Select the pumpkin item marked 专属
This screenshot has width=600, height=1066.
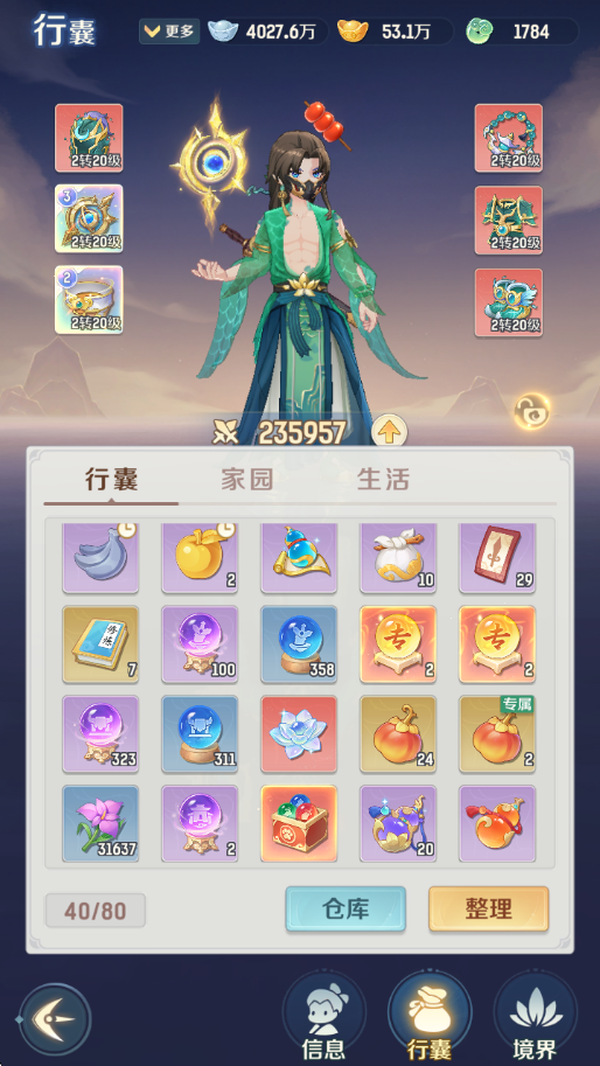[x=497, y=734]
